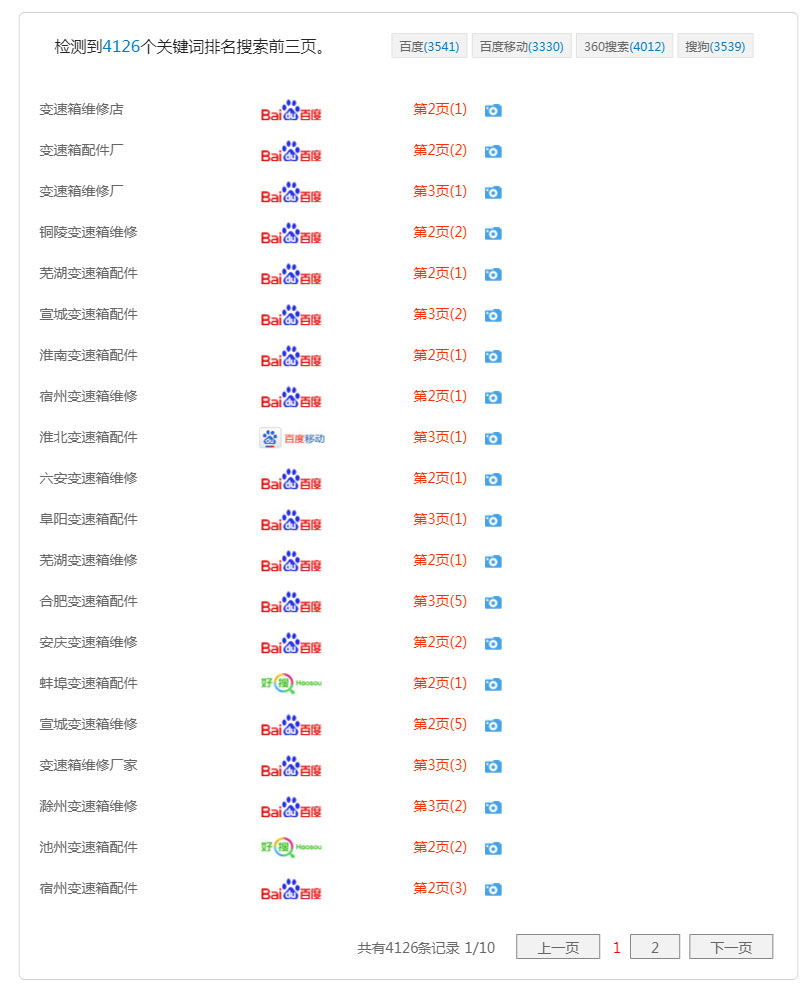Open snapshot camera icon for 变速箱维修店
800x989 pixels.
493,110
